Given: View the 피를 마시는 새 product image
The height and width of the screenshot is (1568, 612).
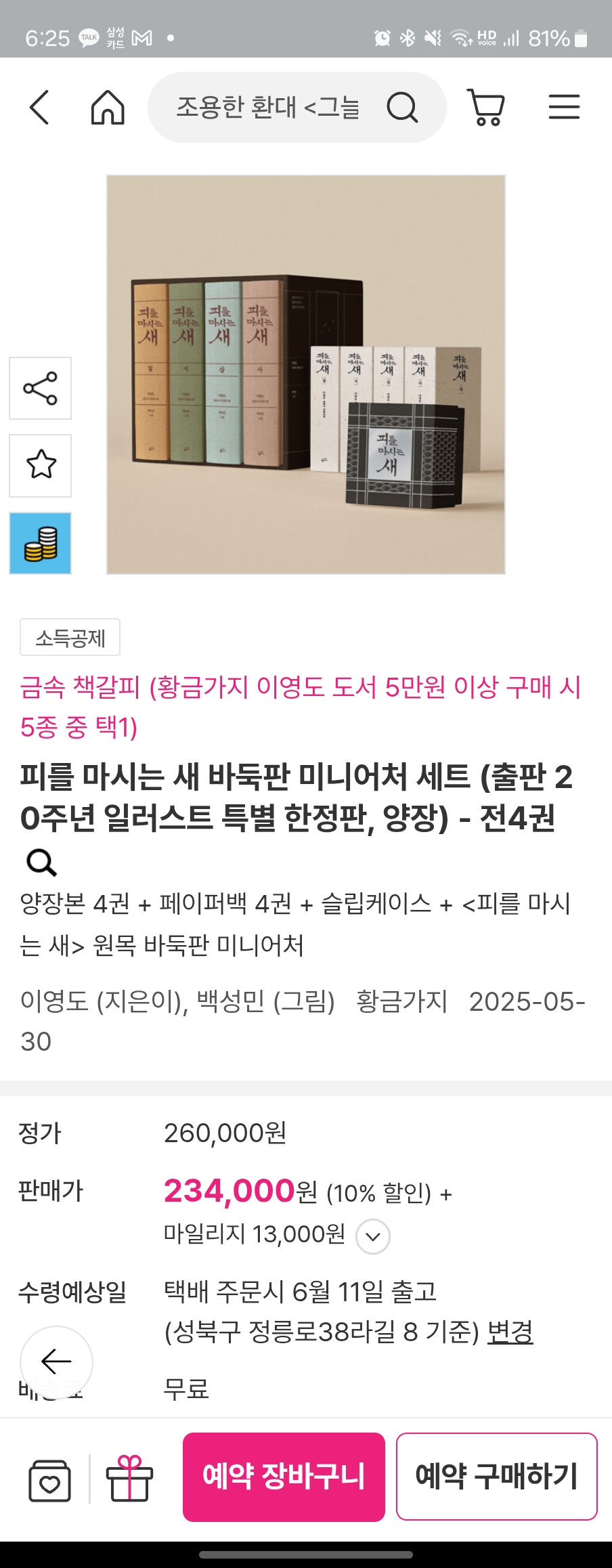Looking at the screenshot, I should tap(306, 374).
